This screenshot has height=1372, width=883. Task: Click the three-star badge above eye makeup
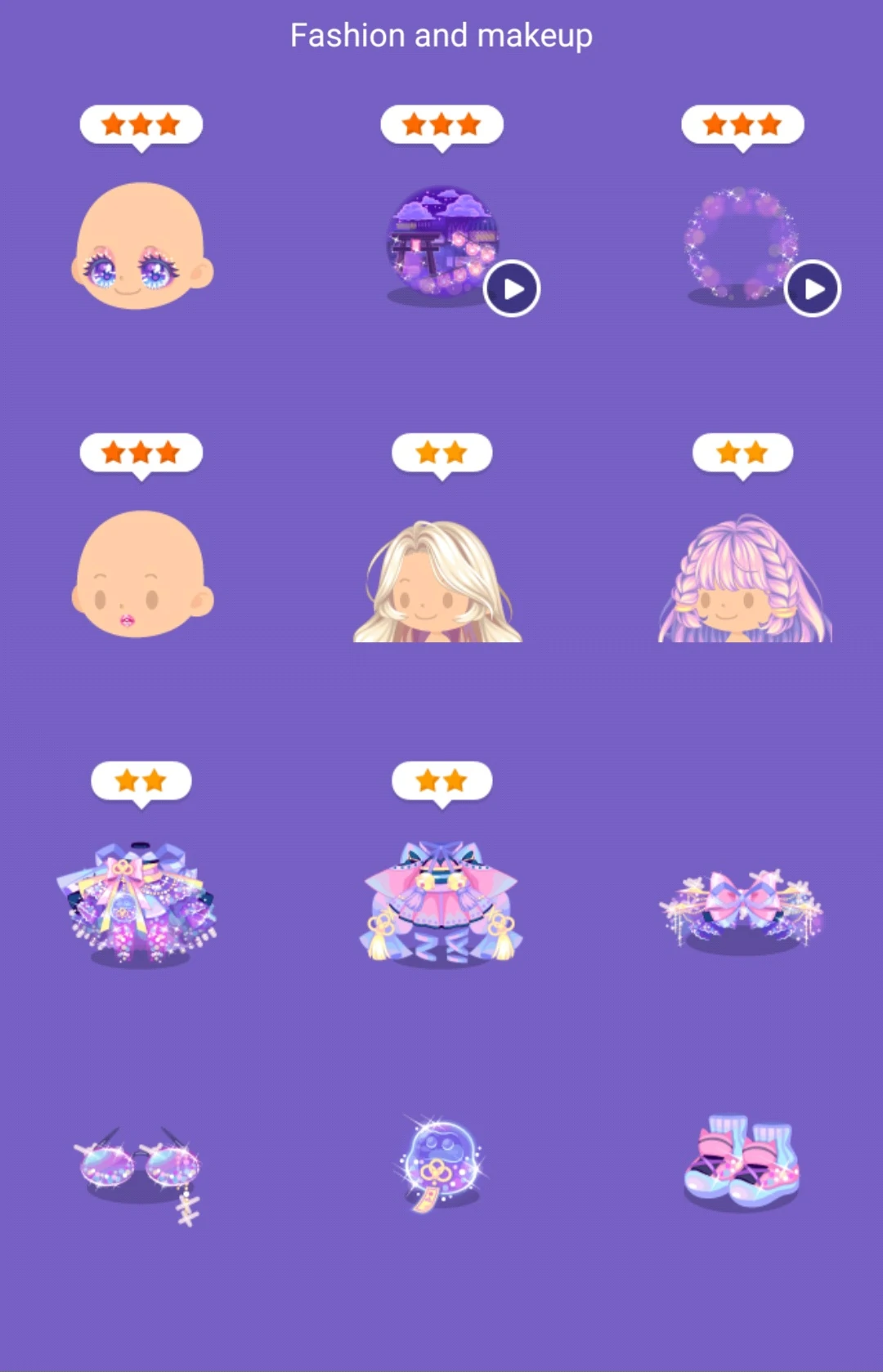(141, 124)
